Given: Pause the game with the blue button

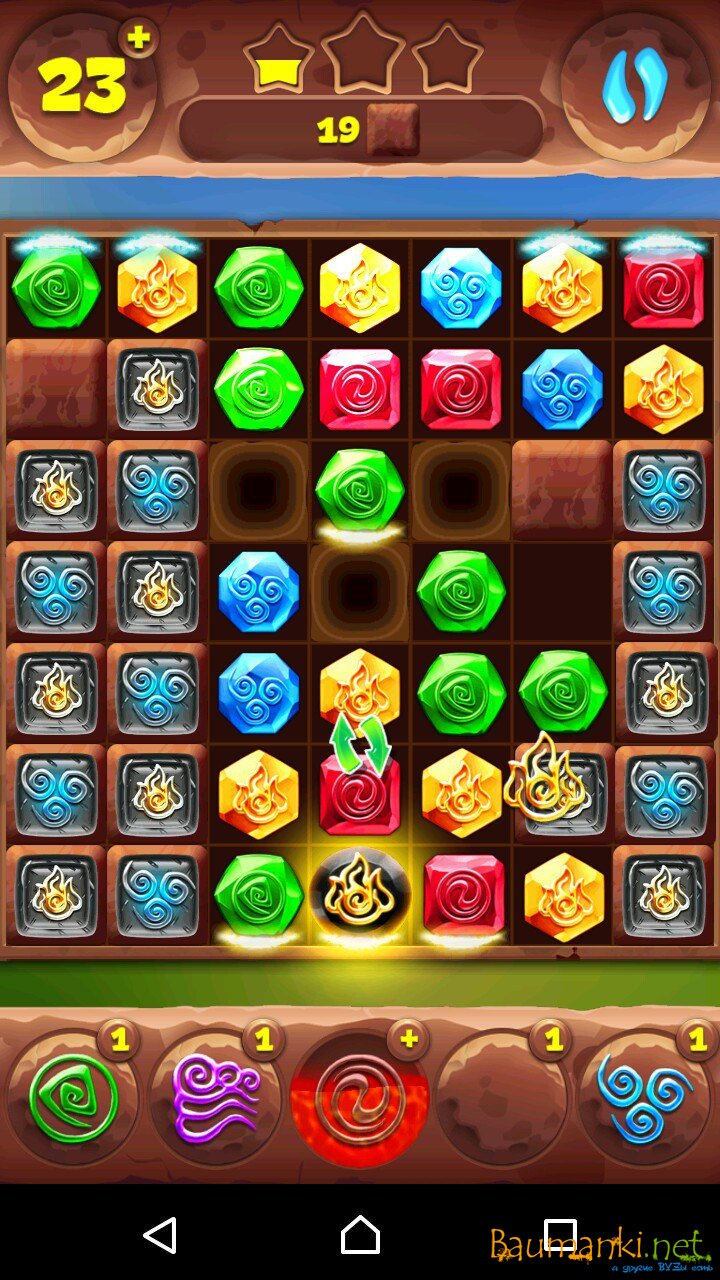Looking at the screenshot, I should click(634, 85).
